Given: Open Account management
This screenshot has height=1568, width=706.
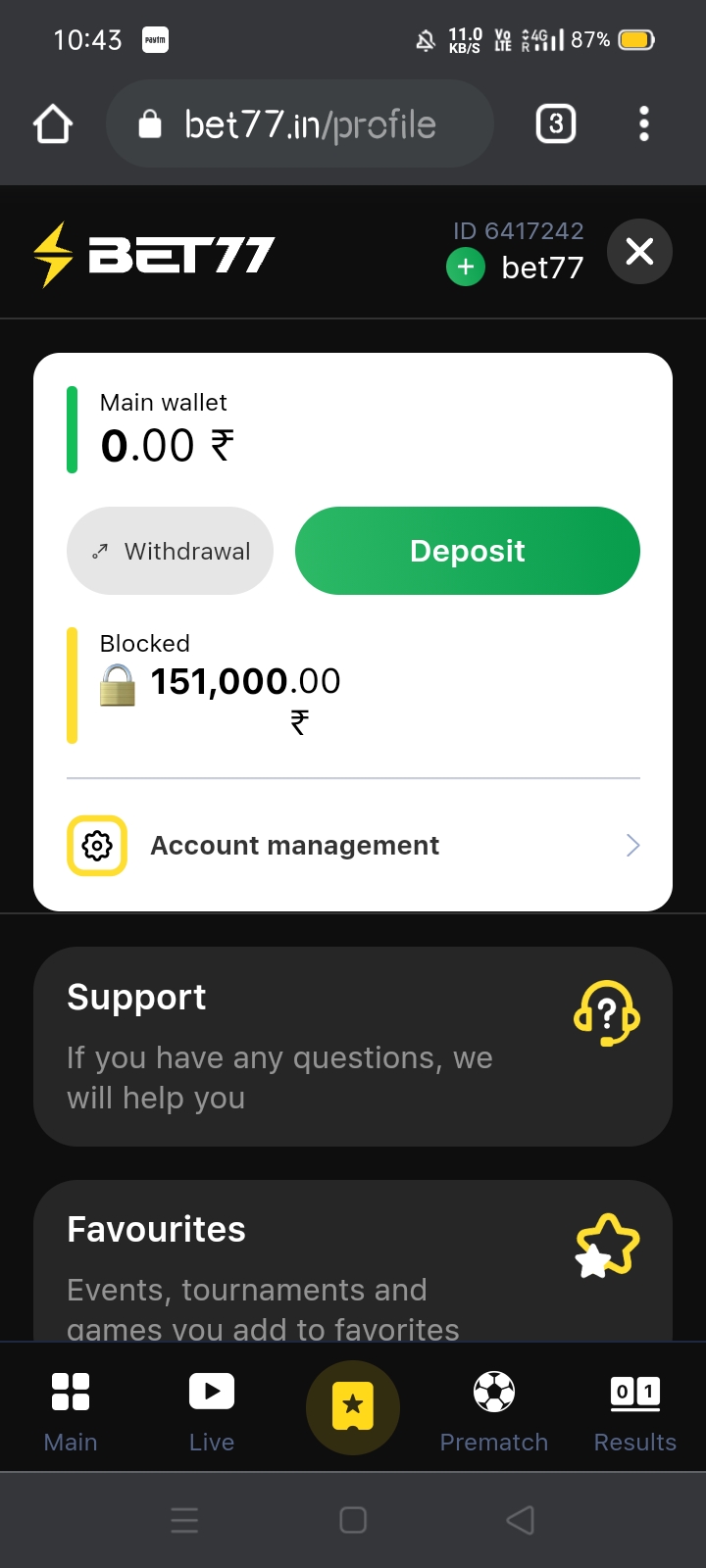Looking at the screenshot, I should (353, 845).
